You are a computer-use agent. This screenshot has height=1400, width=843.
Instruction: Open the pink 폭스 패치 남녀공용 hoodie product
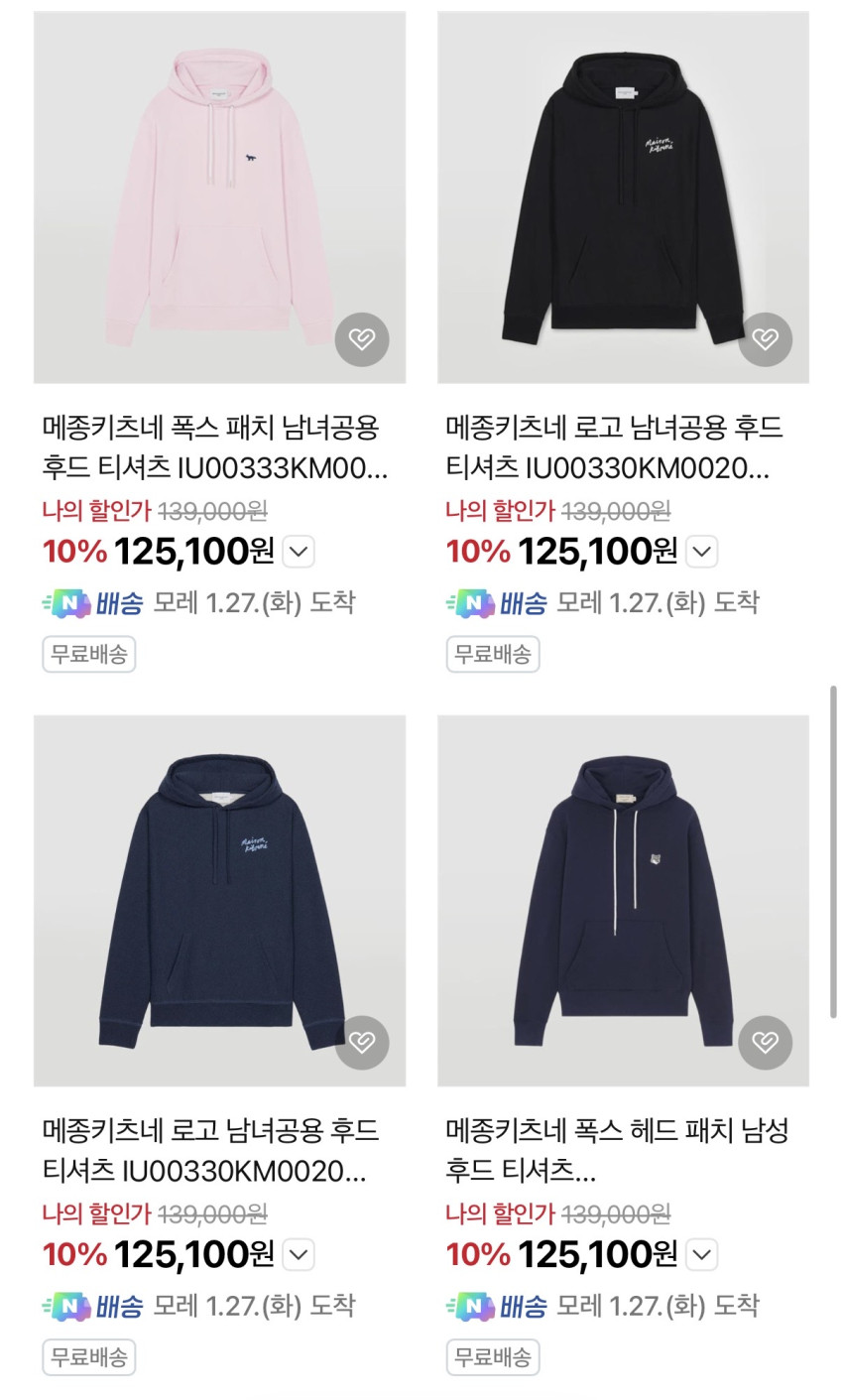pyautogui.click(x=219, y=196)
